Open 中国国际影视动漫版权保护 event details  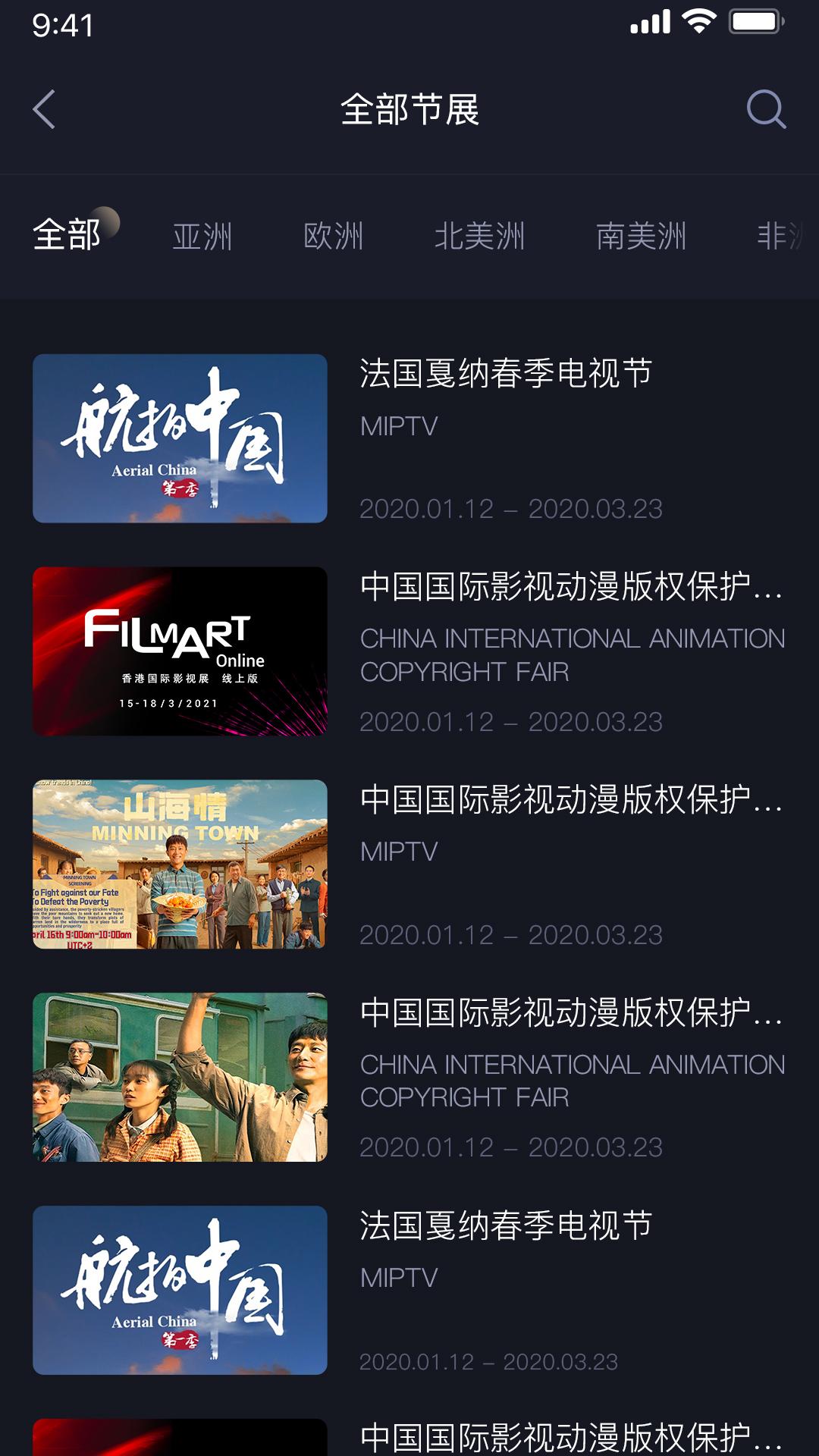[569, 585]
